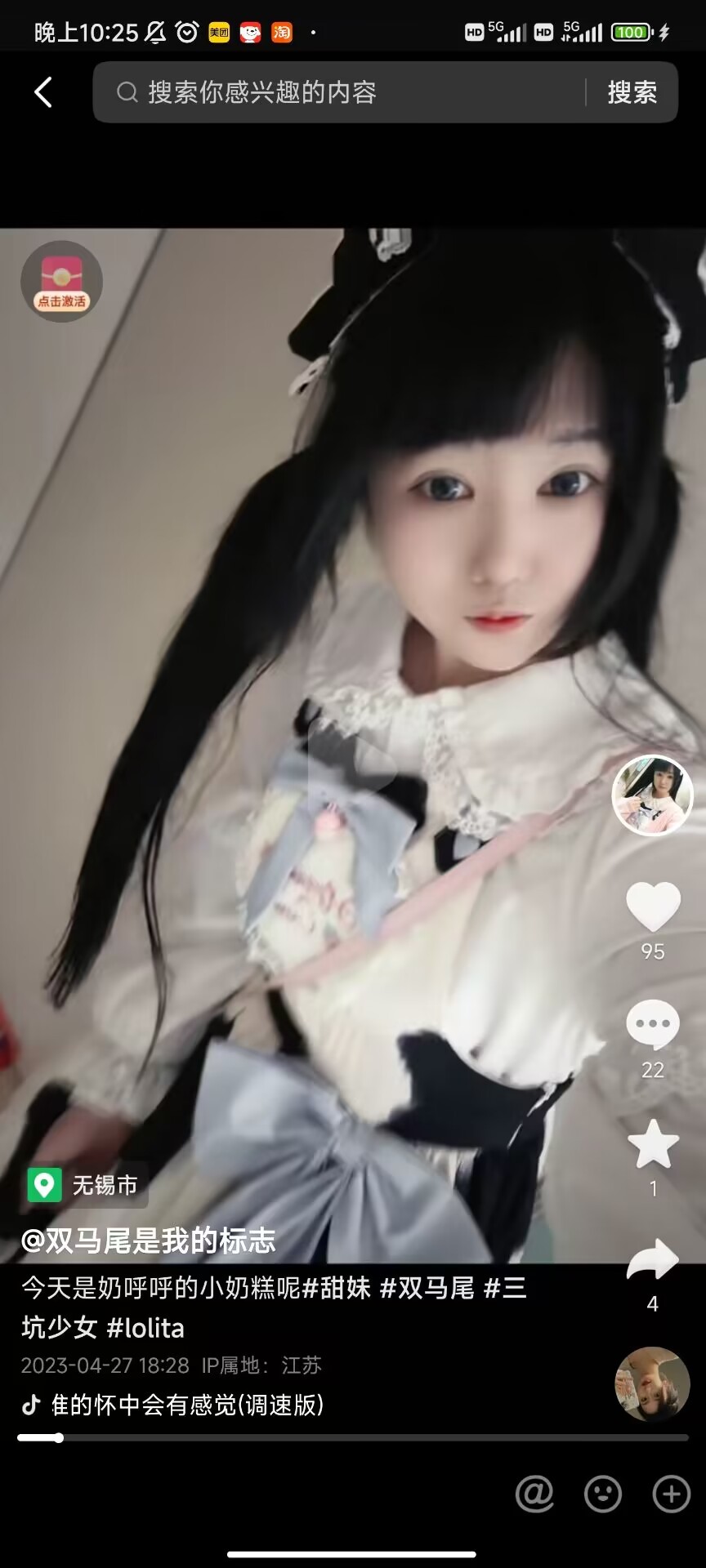
Task: Favorite the video with the star icon
Action: [653, 1143]
